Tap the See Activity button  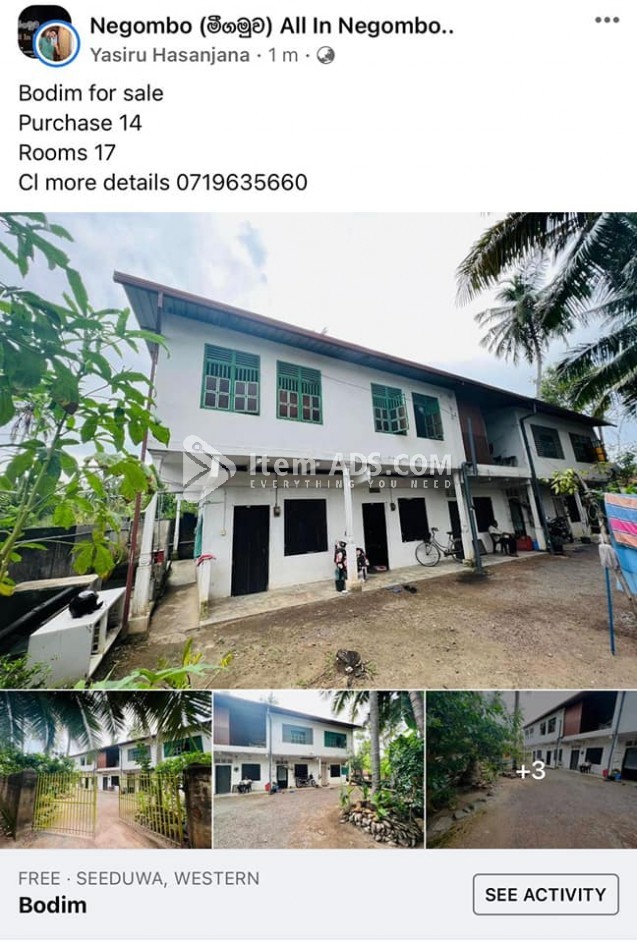pyautogui.click(x=545, y=894)
